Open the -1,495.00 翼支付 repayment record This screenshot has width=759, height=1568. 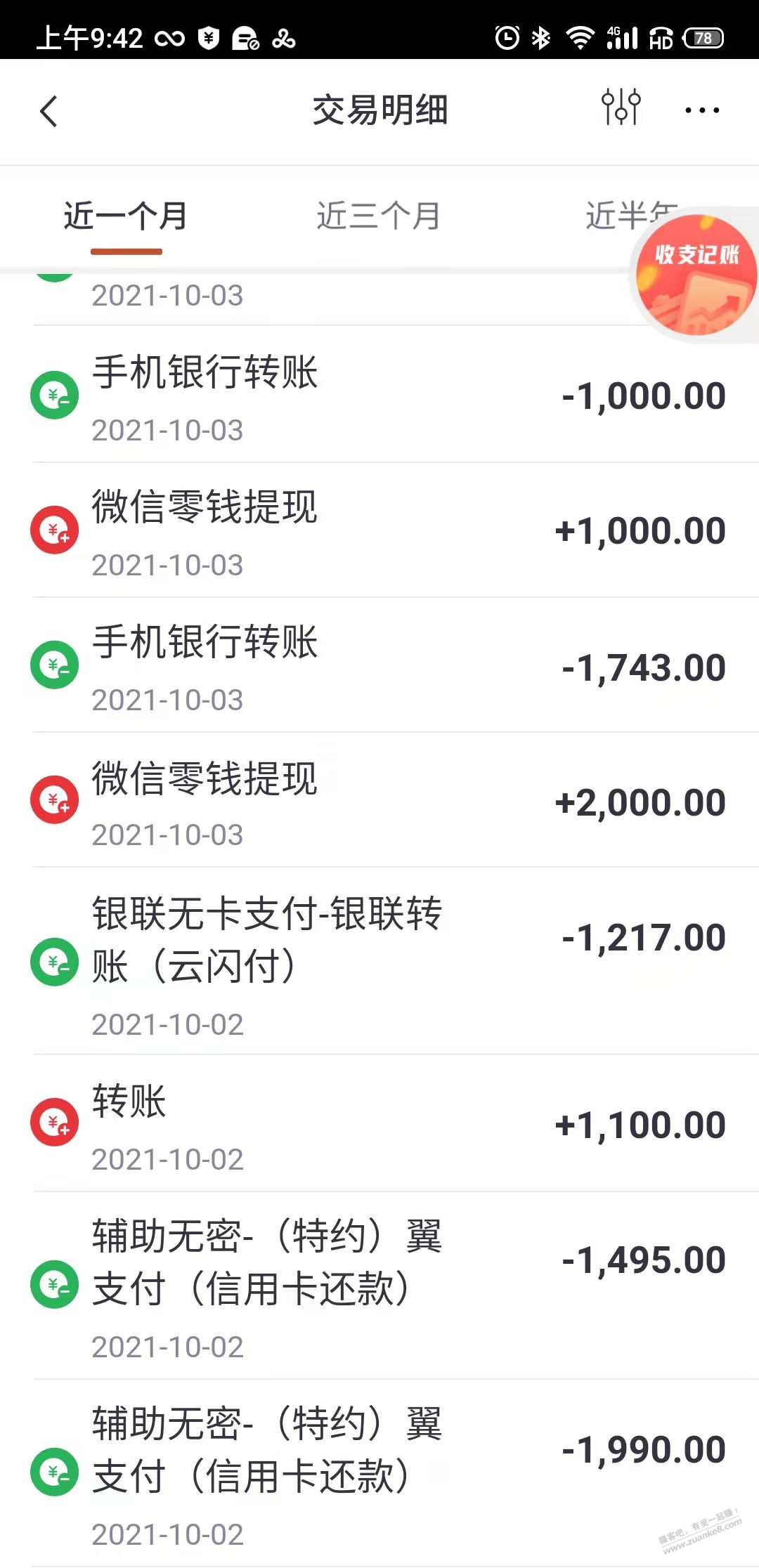click(379, 1286)
